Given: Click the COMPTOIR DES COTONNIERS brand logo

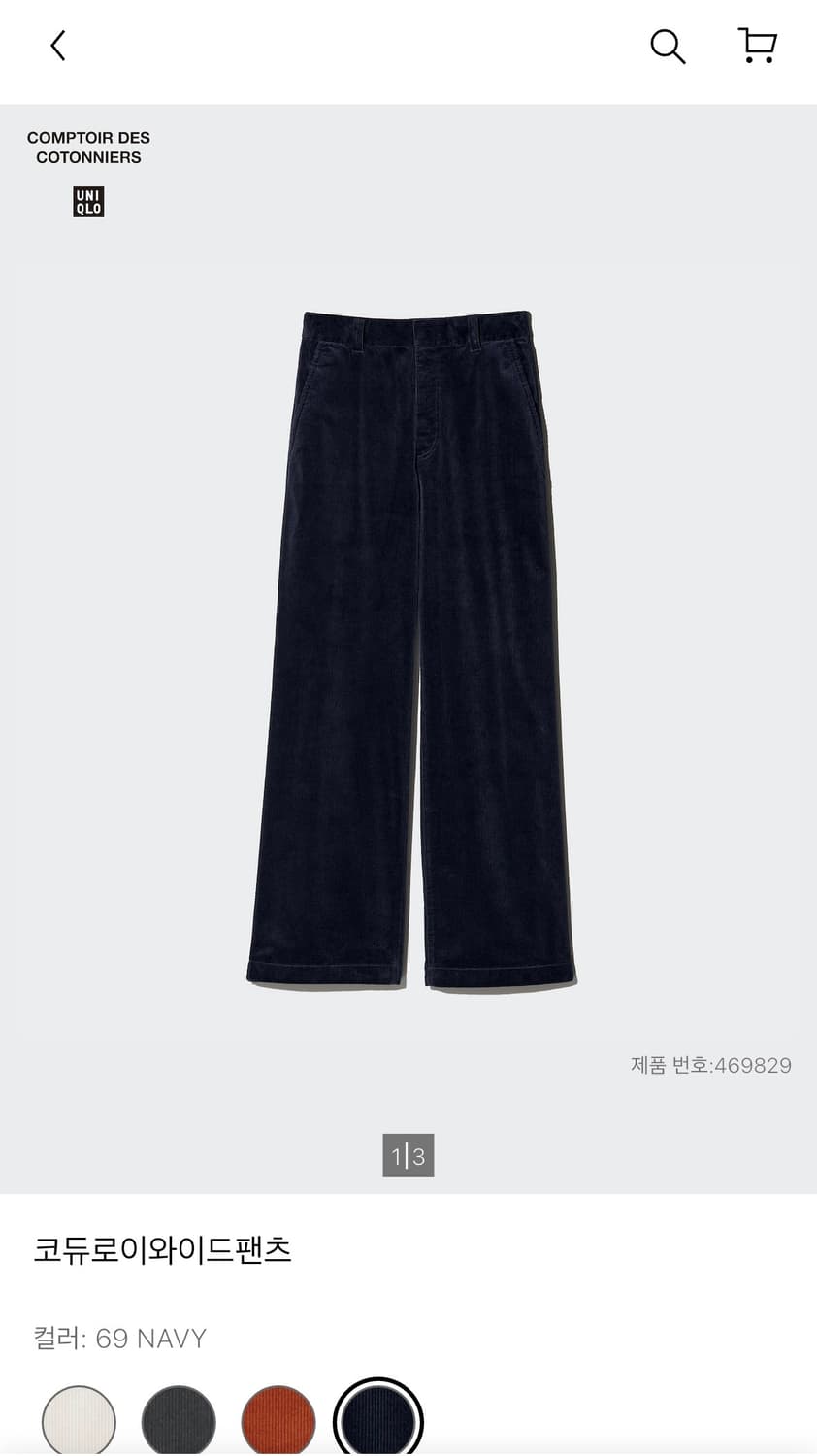Looking at the screenshot, I should [x=88, y=148].
